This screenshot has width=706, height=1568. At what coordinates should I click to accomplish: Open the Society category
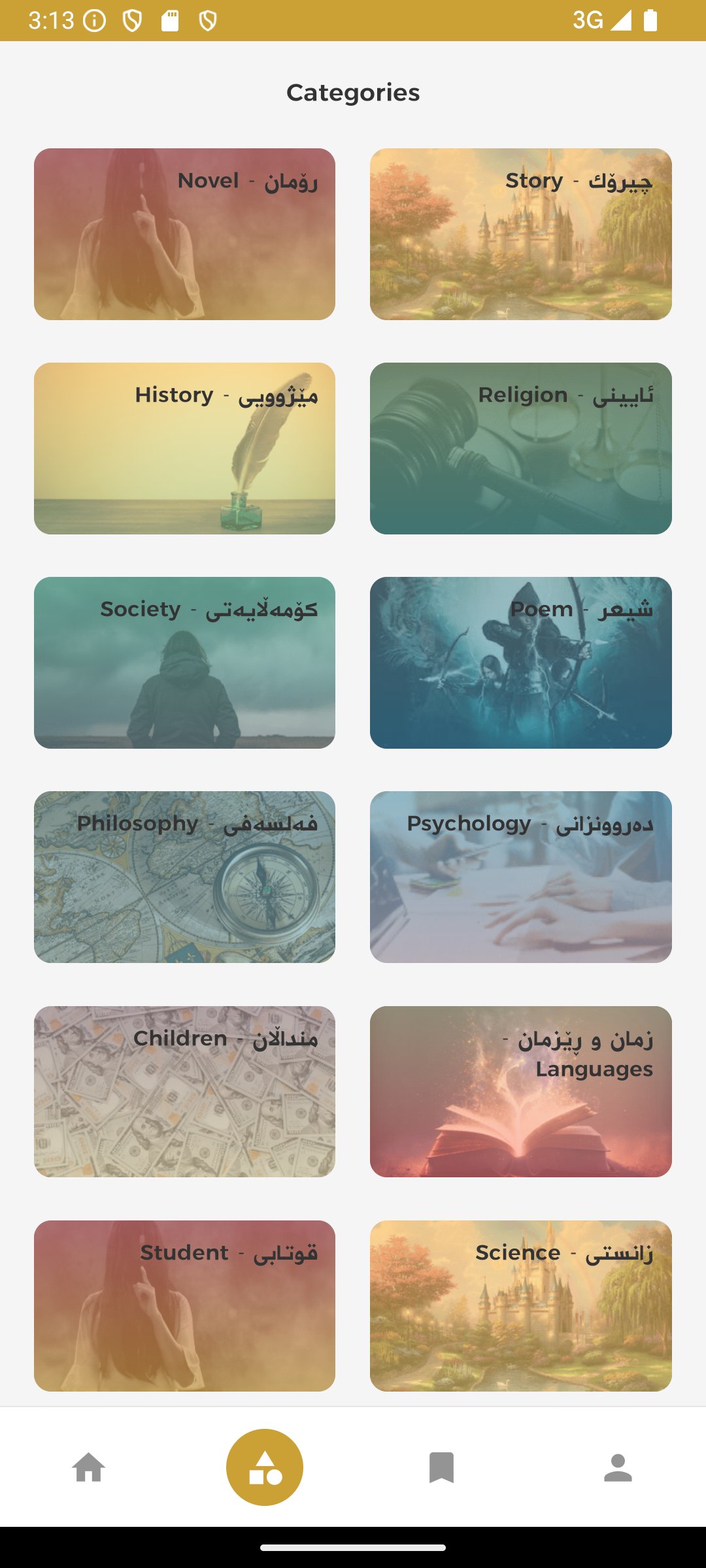[184, 662]
